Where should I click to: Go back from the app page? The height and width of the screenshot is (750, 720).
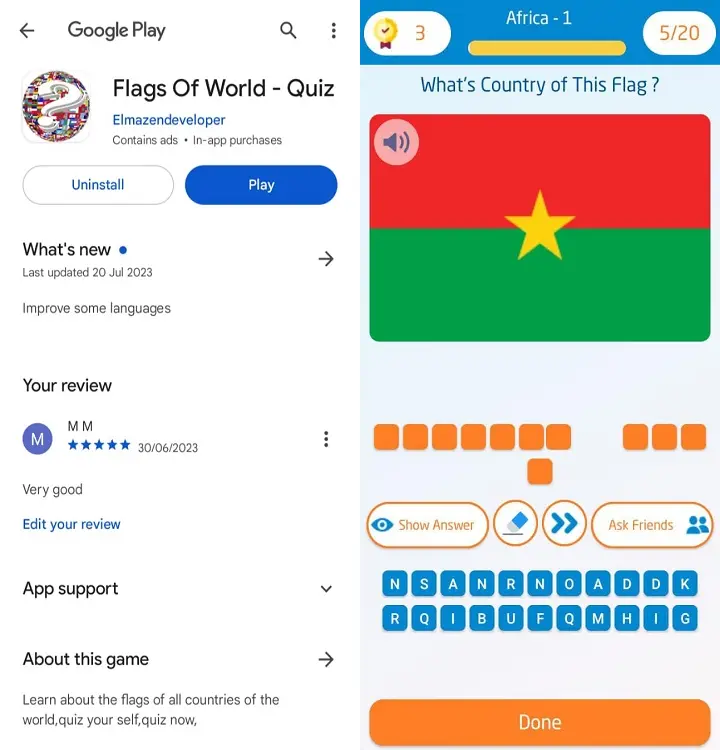pos(27,30)
